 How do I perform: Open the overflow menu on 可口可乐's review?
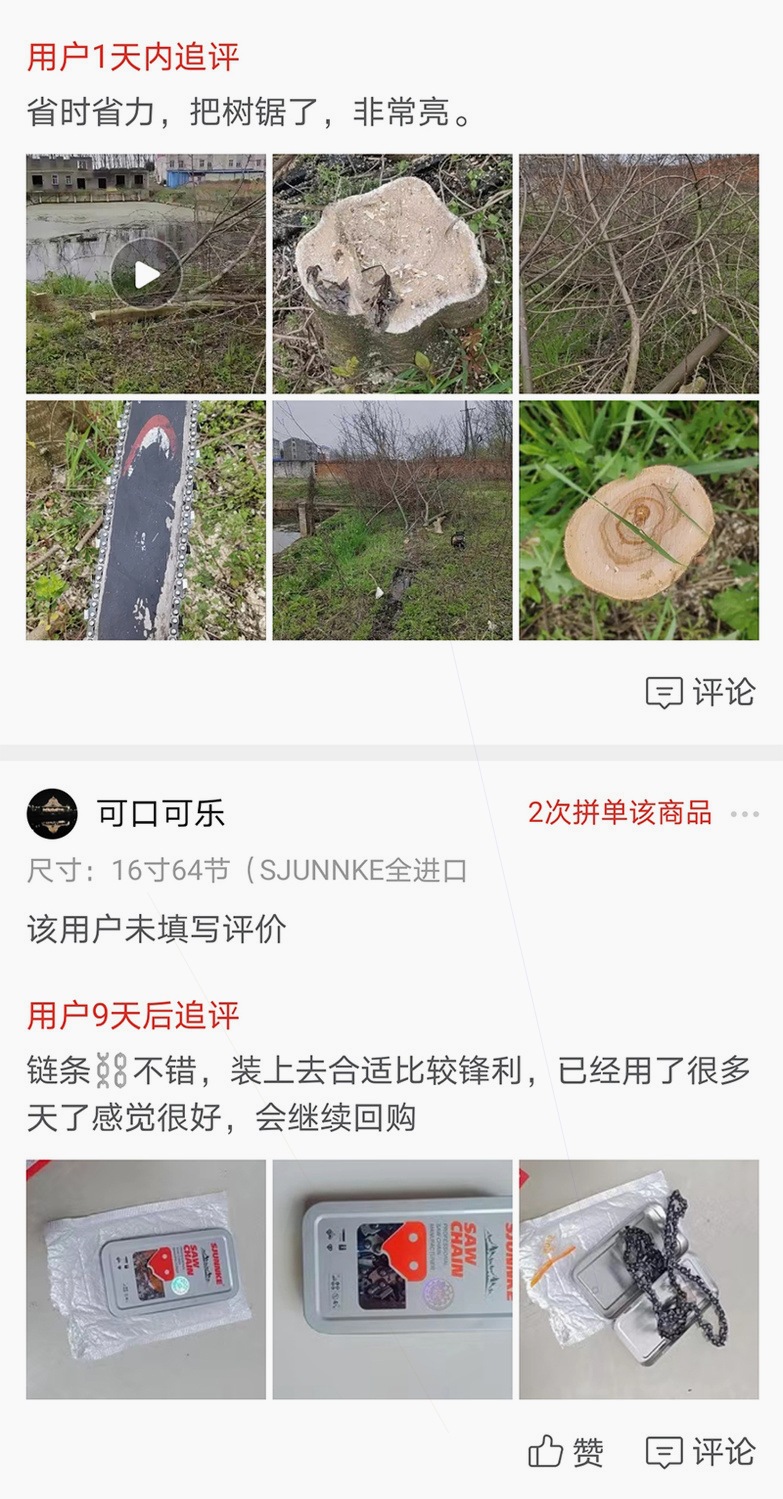pyautogui.click(x=744, y=814)
